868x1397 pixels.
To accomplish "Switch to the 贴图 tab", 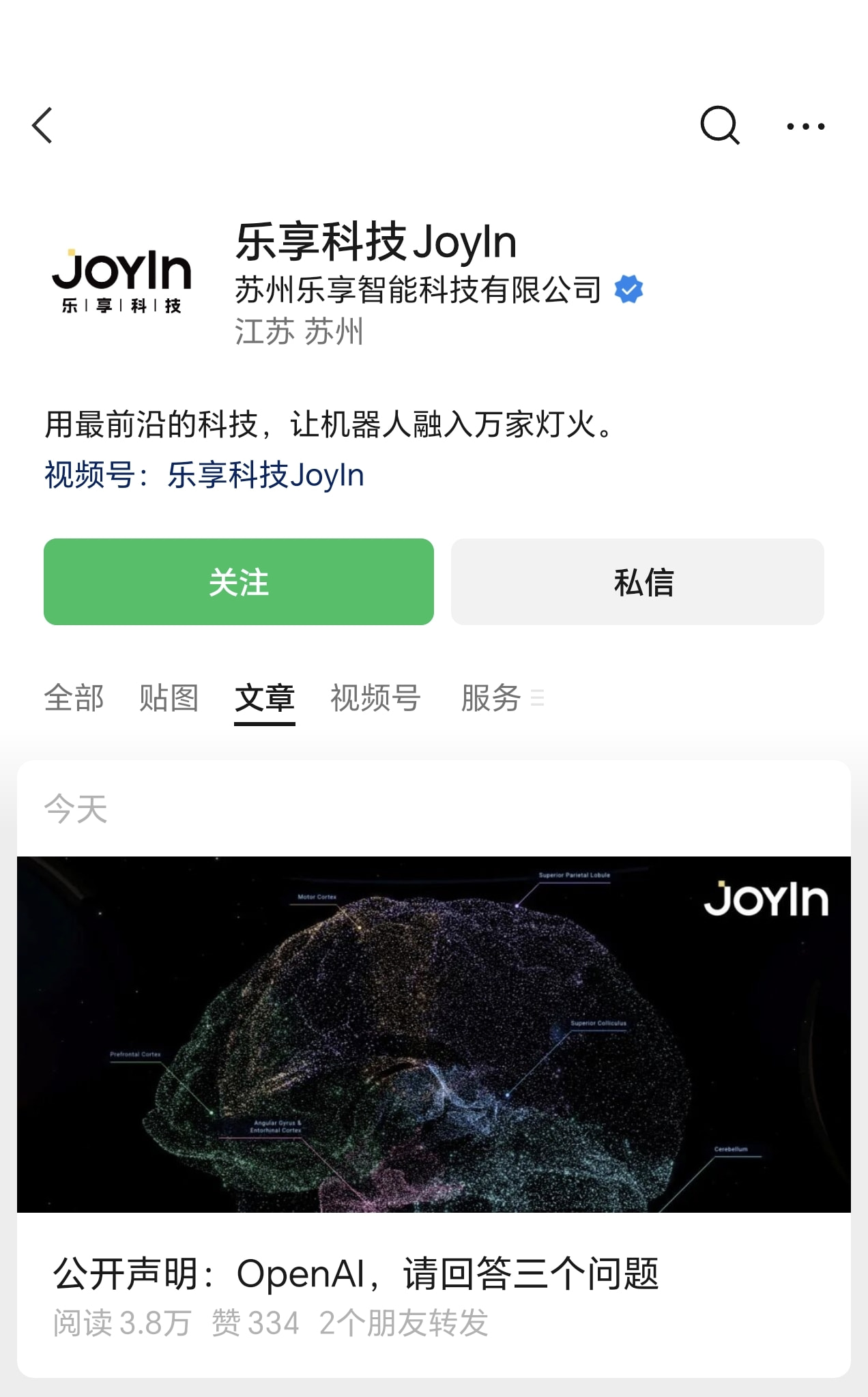I will [169, 698].
